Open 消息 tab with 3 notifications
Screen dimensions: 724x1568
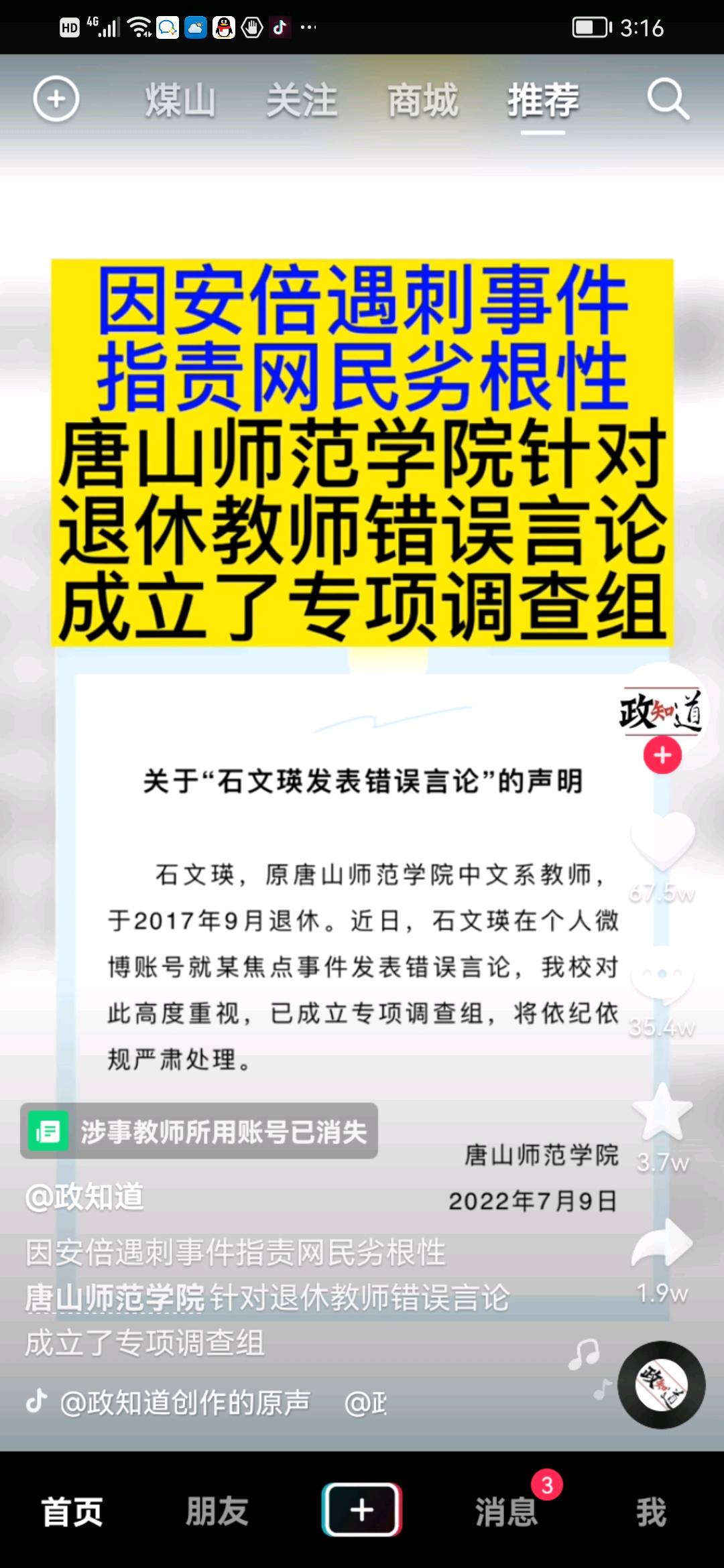pyautogui.click(x=507, y=1512)
